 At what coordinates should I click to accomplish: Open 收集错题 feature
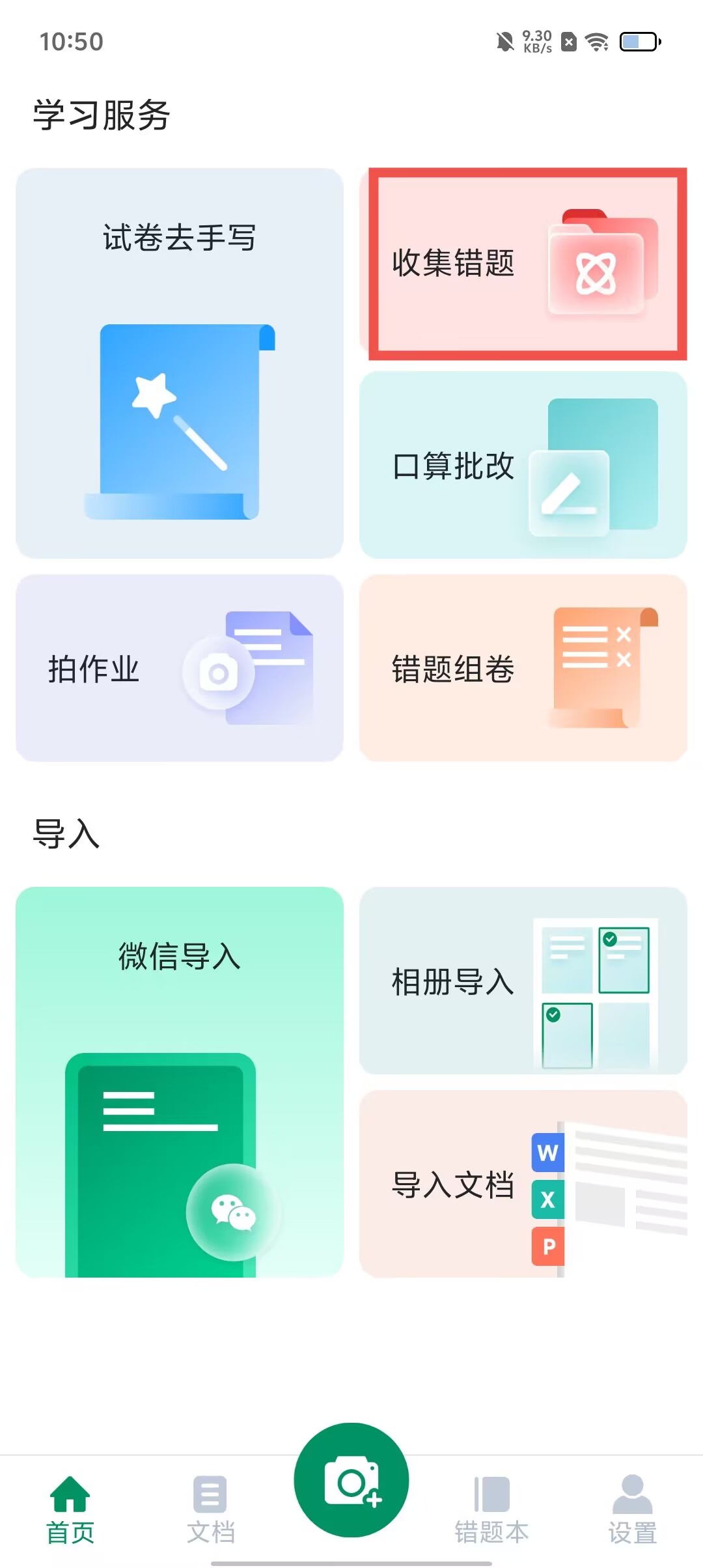(x=524, y=264)
